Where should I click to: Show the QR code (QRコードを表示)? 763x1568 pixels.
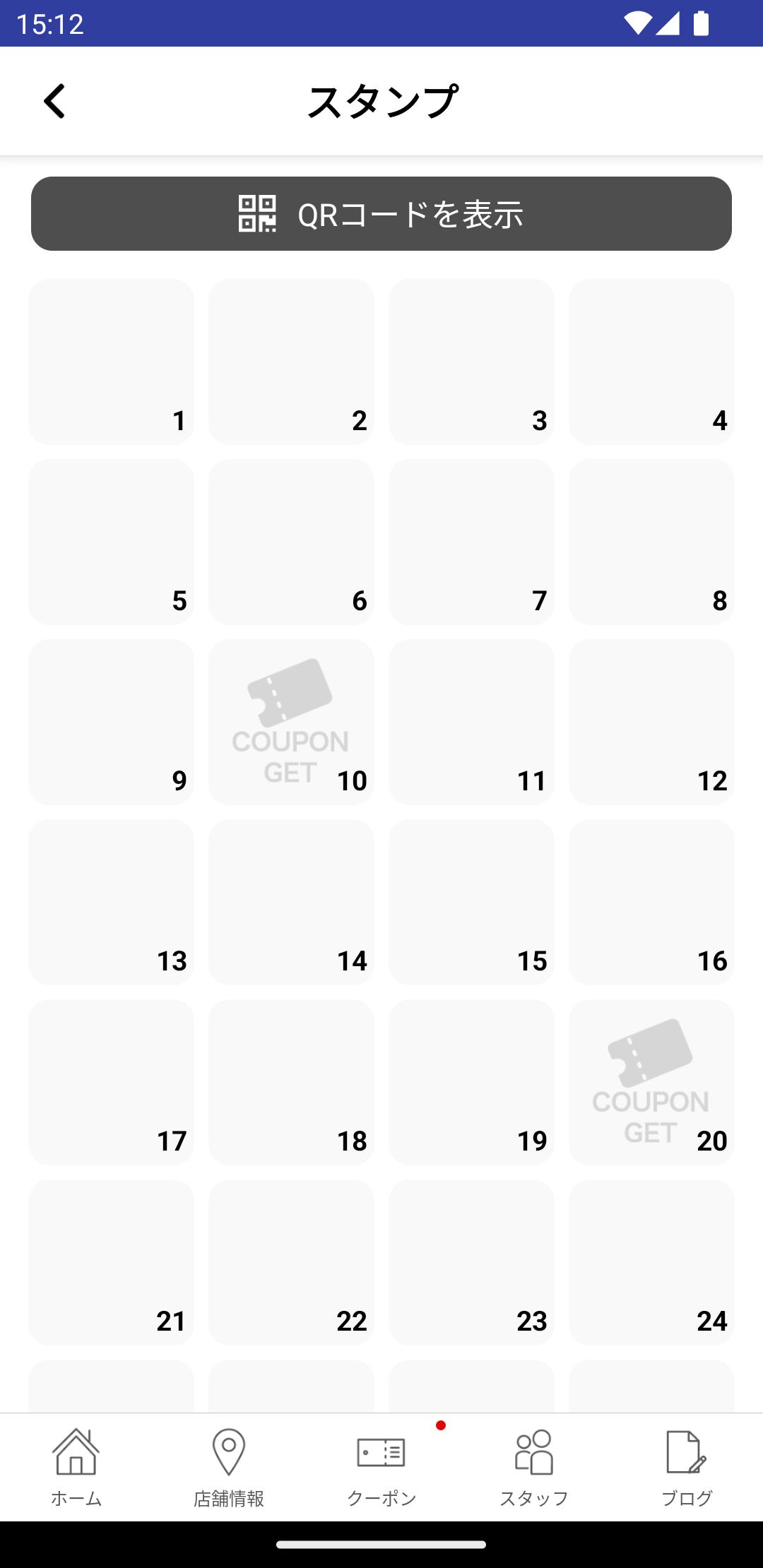click(x=381, y=213)
